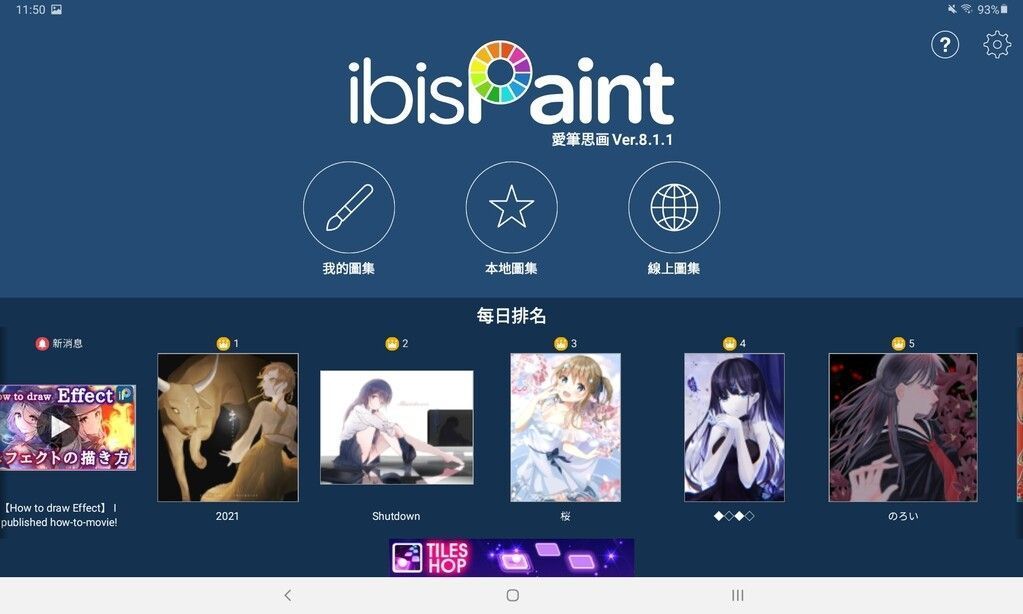The width and height of the screenshot is (1023, 614).
Task: Open the settings gear
Action: (997, 45)
